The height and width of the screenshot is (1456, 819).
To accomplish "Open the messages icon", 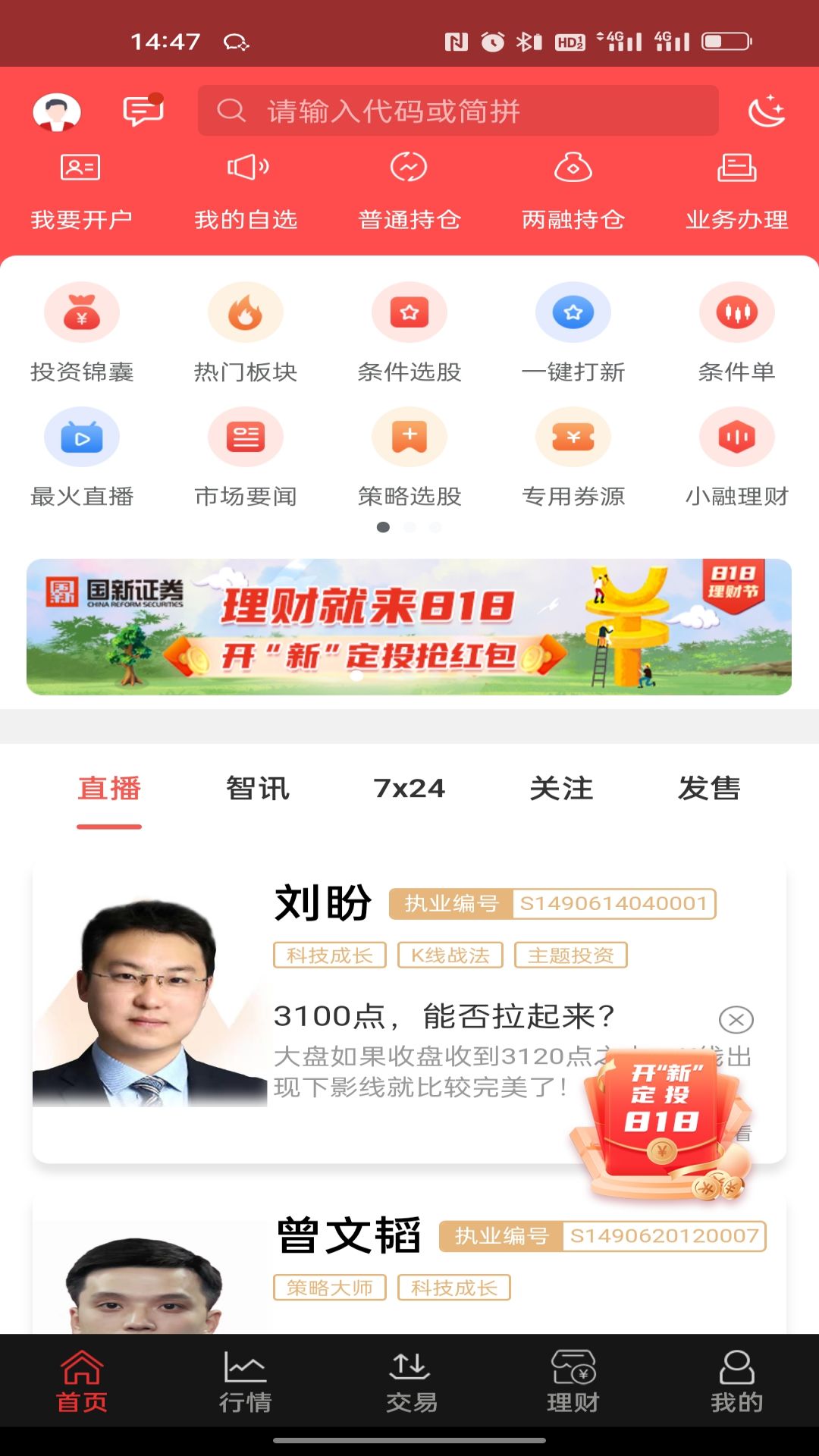I will [x=143, y=111].
